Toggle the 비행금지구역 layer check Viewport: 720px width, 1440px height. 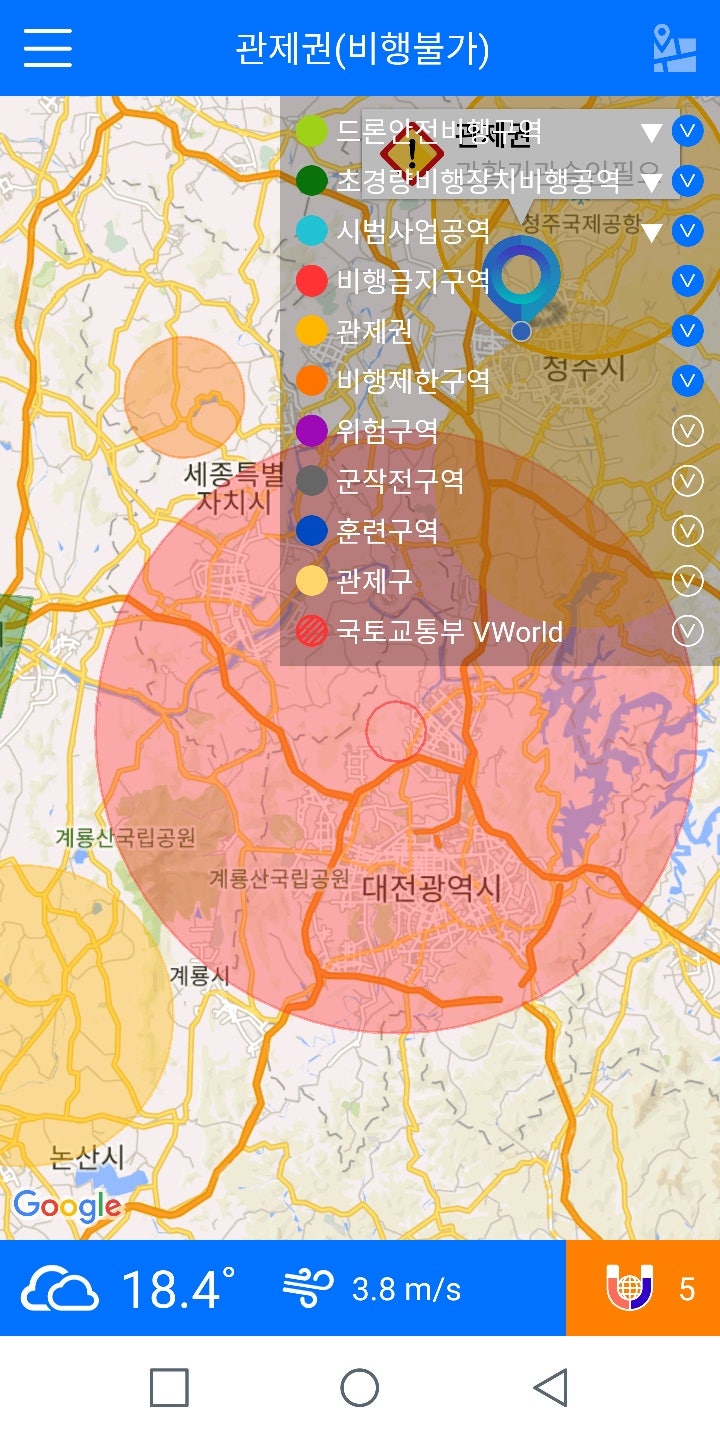[688, 281]
